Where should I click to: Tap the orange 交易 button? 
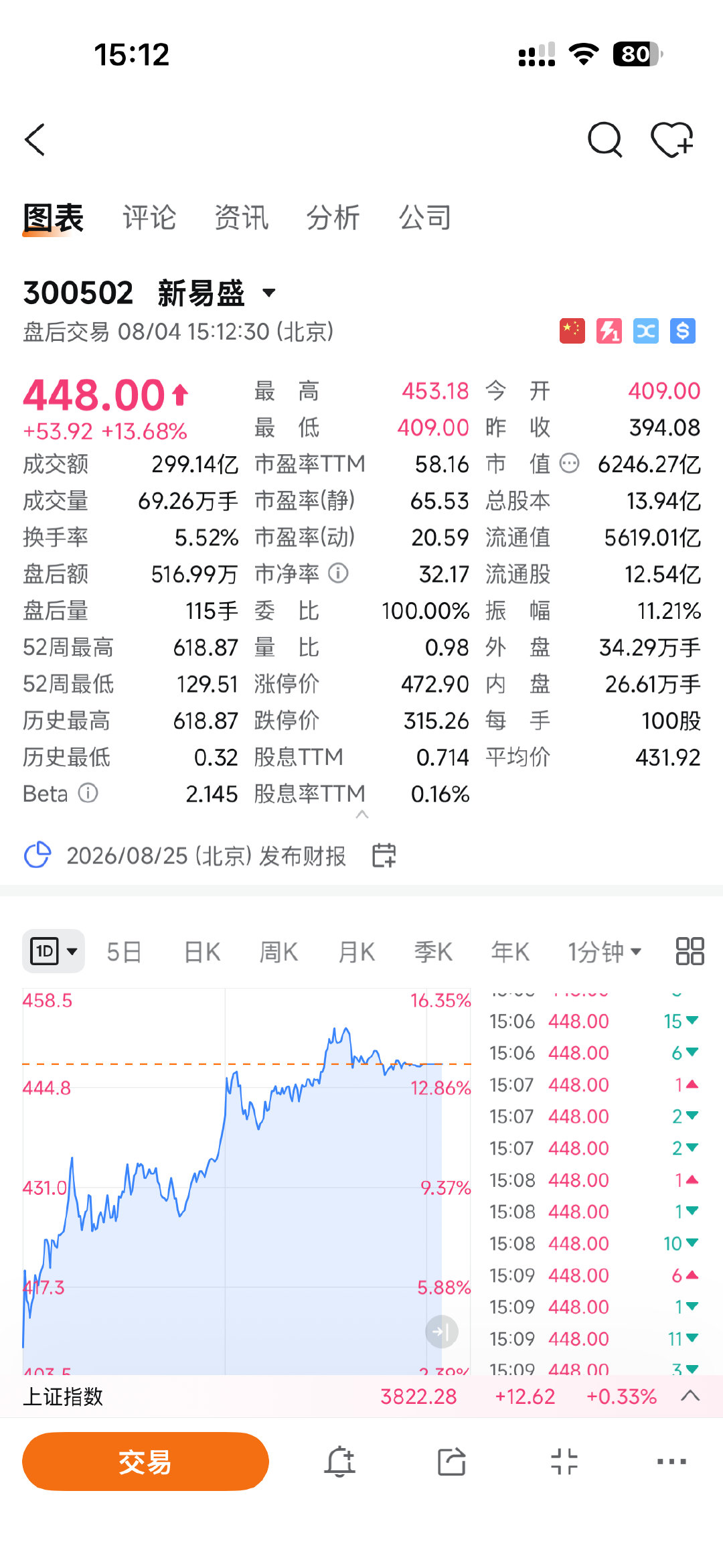[x=145, y=1462]
